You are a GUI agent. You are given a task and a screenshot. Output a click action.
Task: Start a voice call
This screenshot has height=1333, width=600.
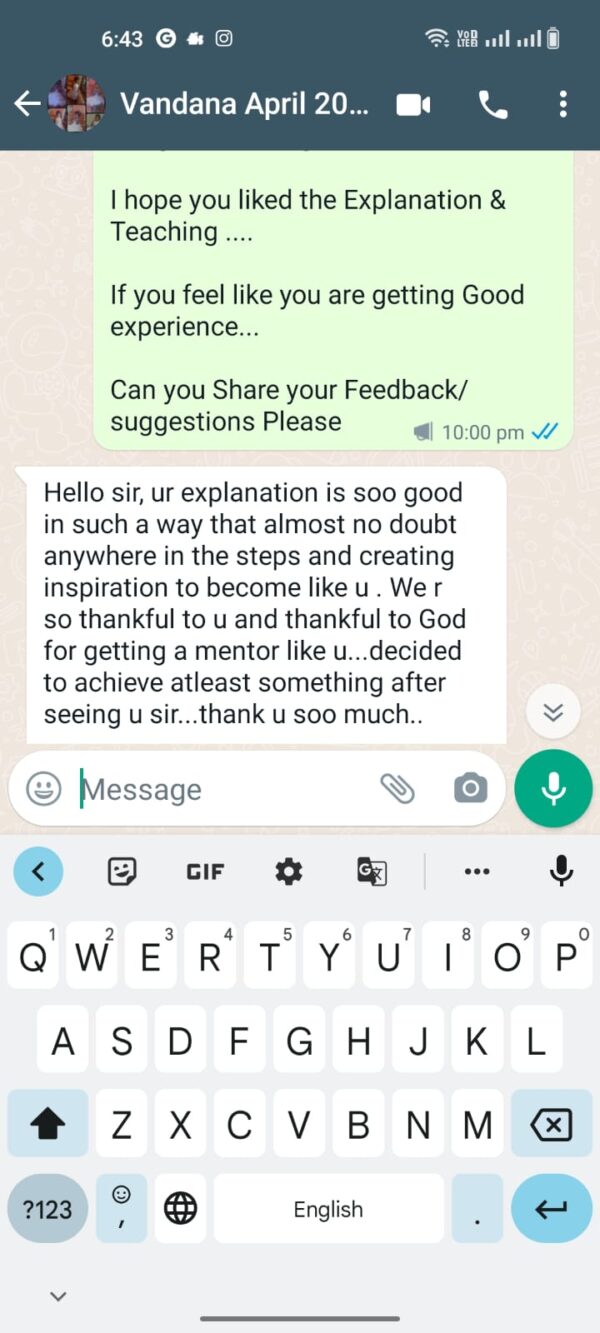click(x=492, y=104)
